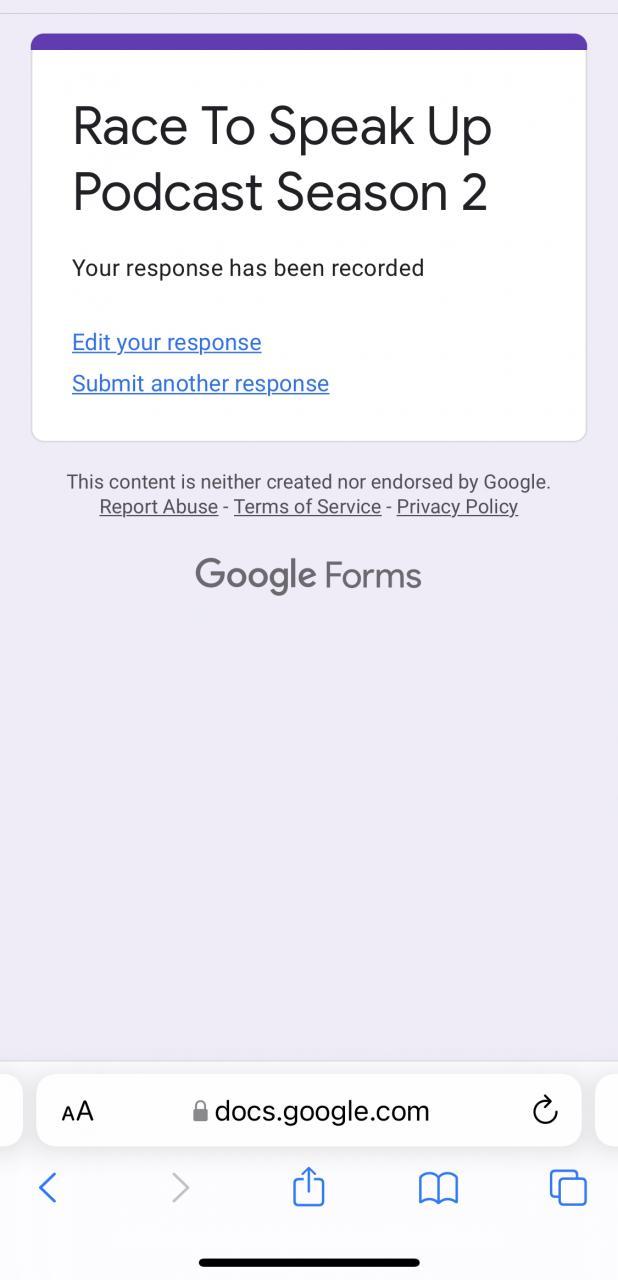Open Google Forms logo link
This screenshot has width=618, height=1280.
(308, 575)
